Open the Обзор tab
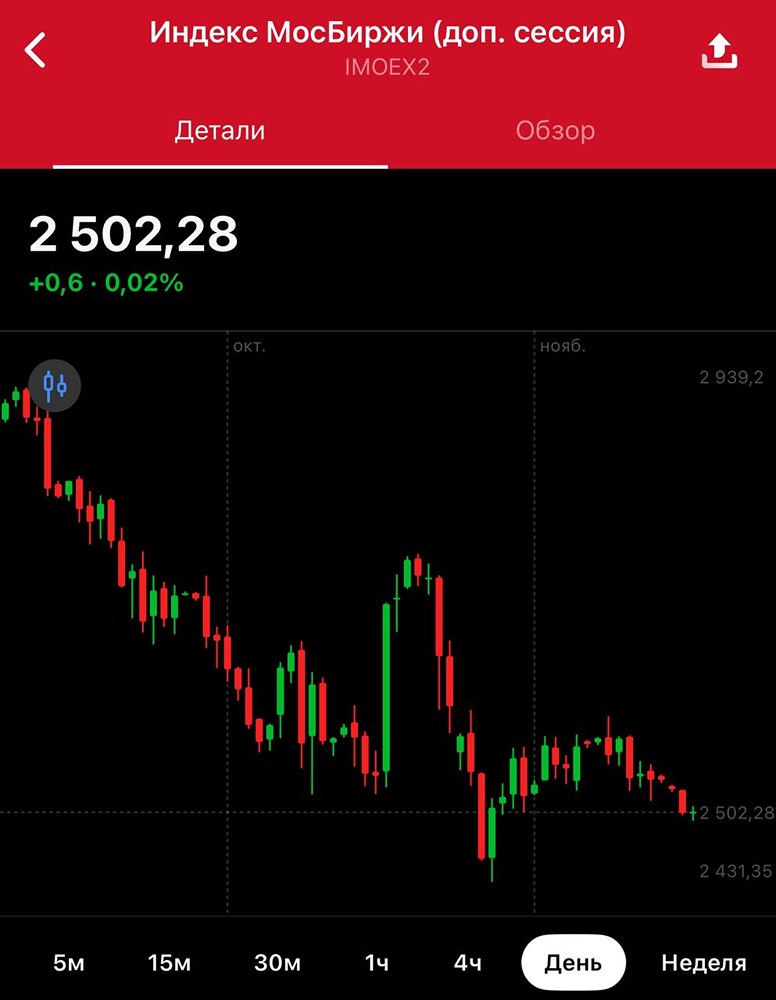Viewport: 776px width, 1000px height. [x=555, y=131]
